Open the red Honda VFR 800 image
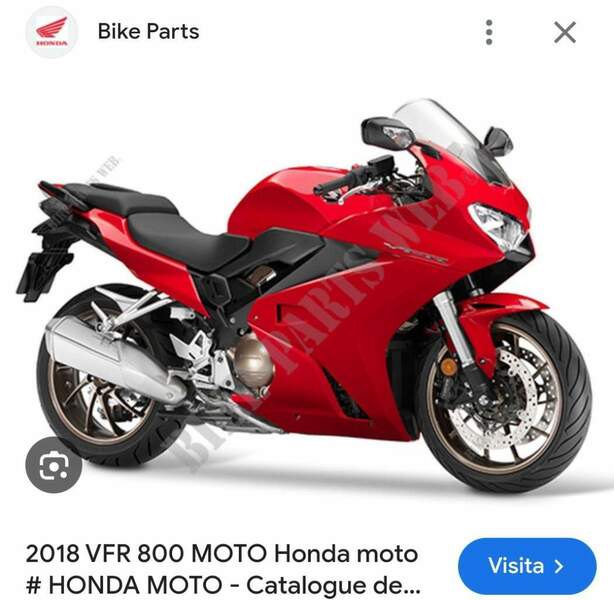 pyautogui.click(x=310, y=290)
